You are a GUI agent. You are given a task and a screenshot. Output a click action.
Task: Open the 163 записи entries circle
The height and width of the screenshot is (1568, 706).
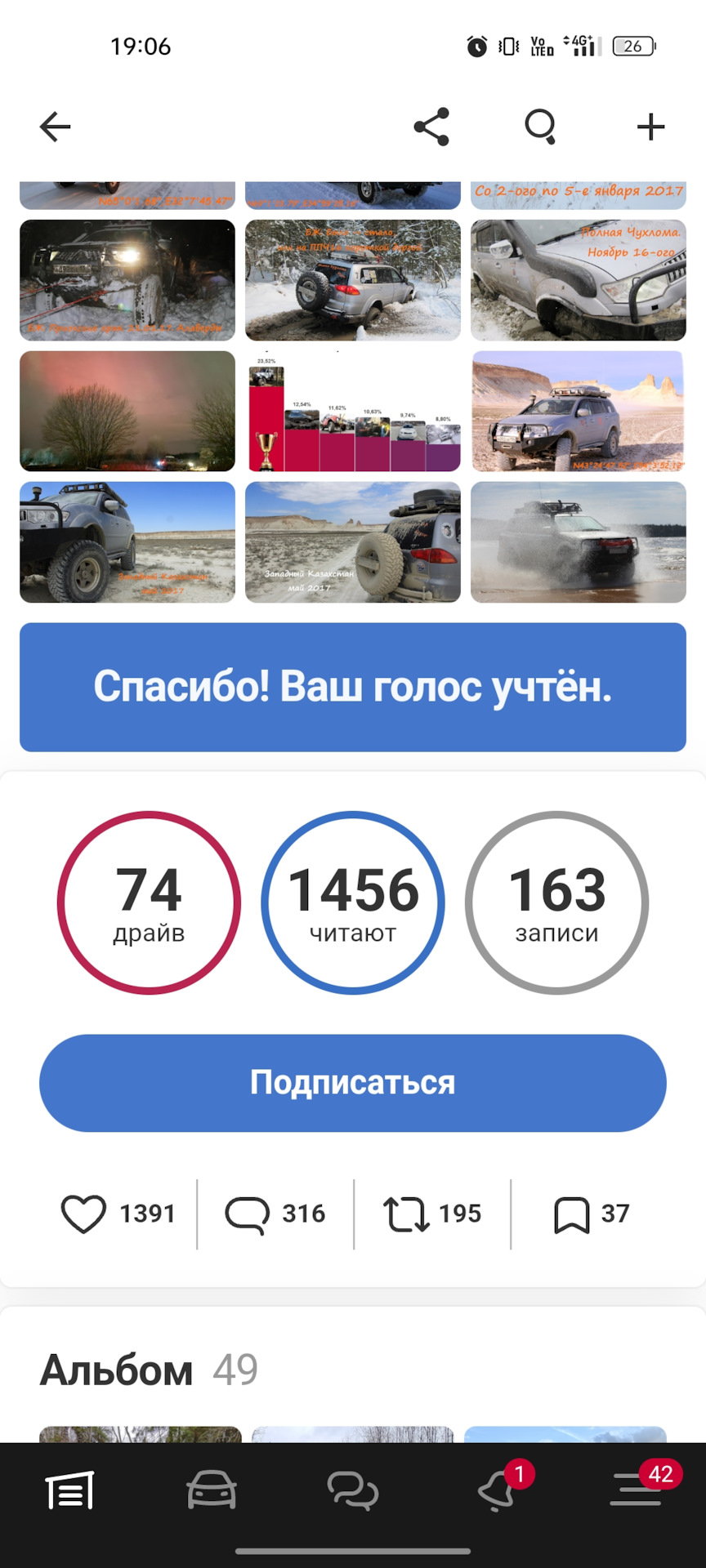556,902
